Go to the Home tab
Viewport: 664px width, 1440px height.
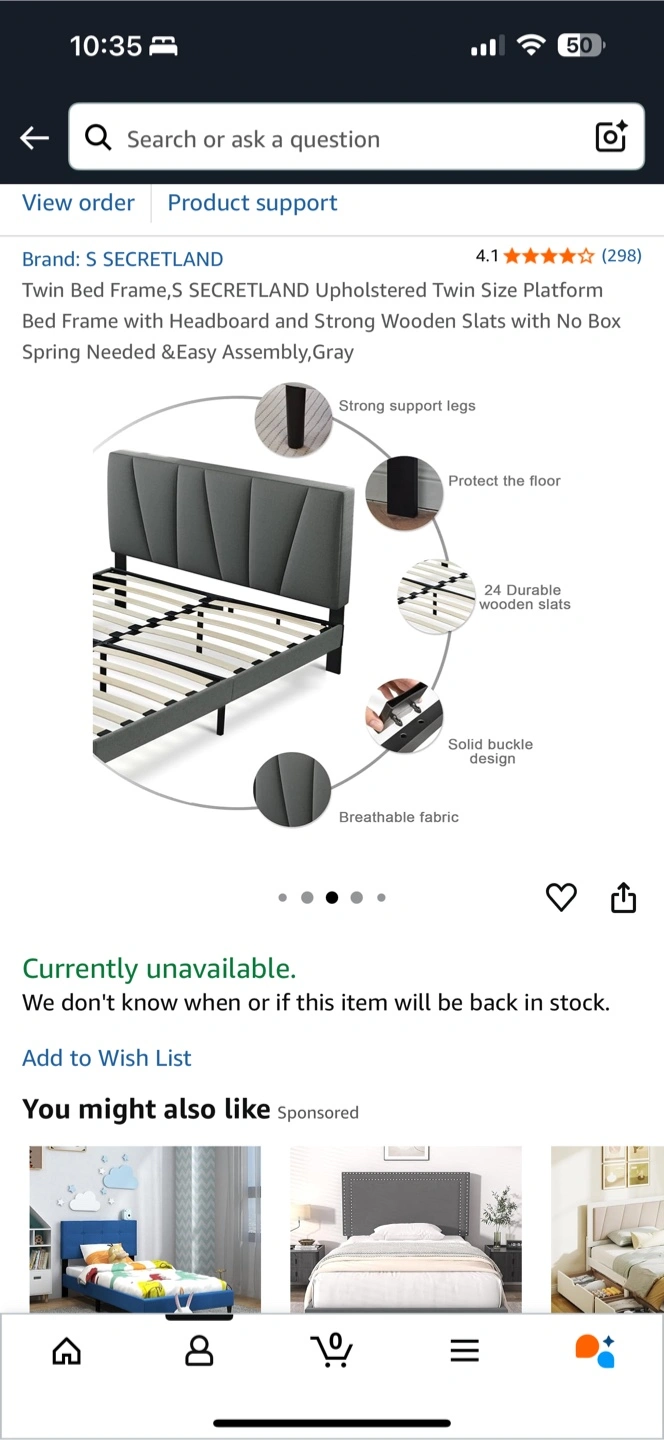click(x=67, y=1351)
